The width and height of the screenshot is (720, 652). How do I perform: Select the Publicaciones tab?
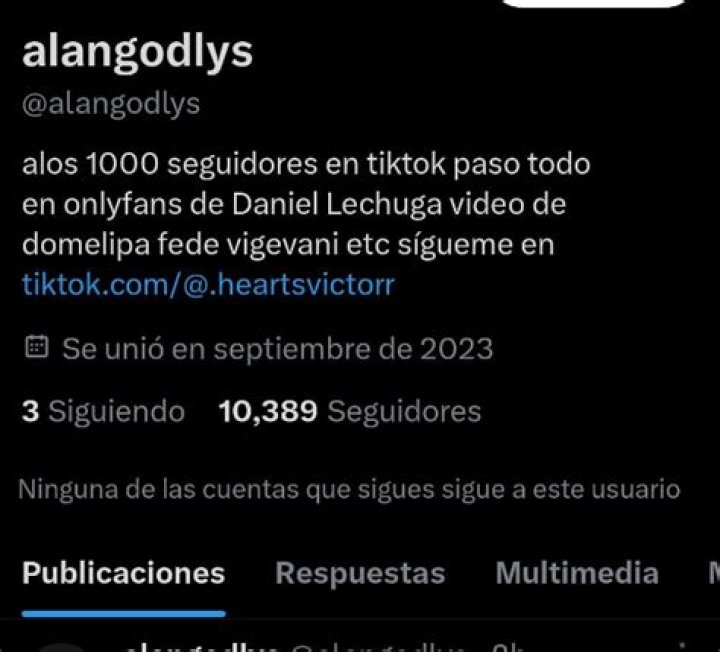[123, 573]
